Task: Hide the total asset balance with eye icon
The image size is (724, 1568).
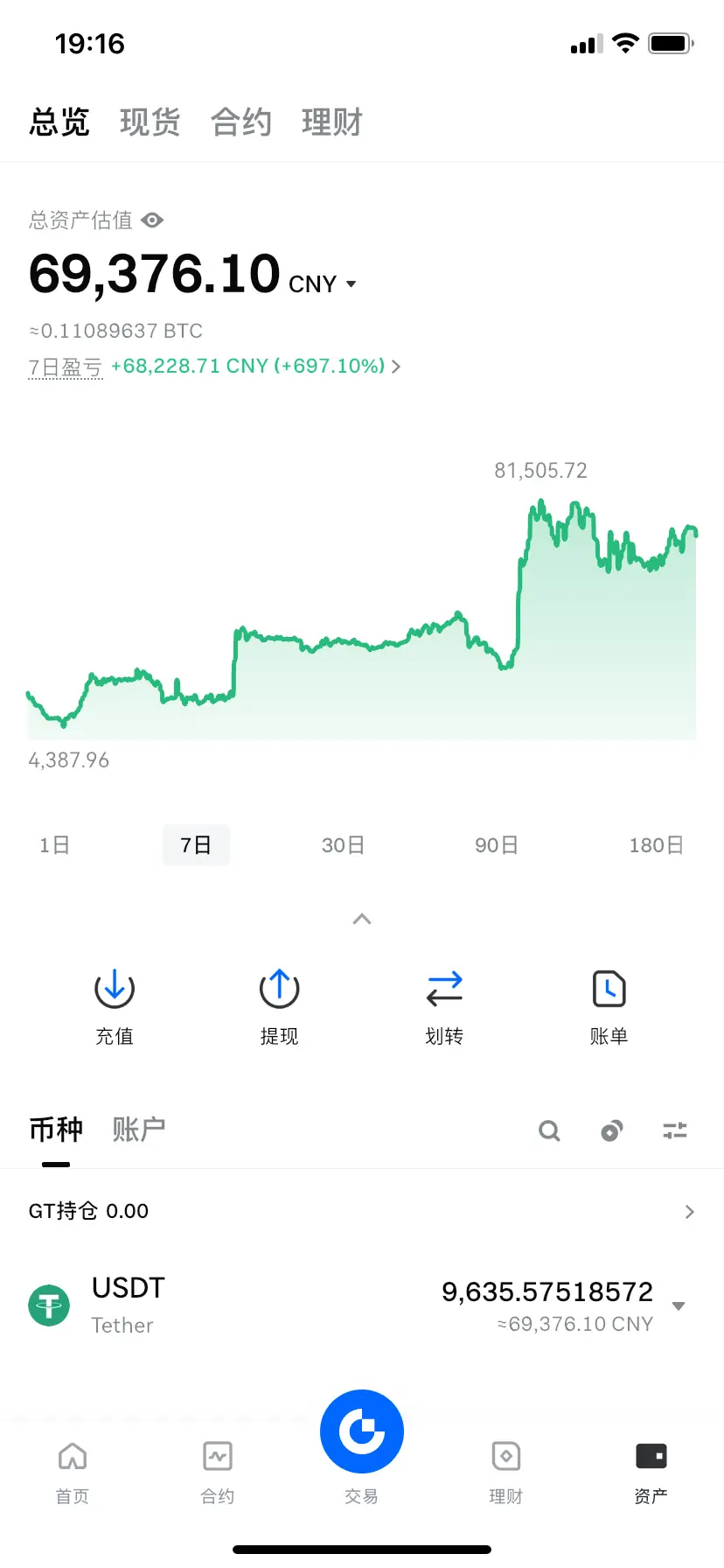Action: [152, 220]
